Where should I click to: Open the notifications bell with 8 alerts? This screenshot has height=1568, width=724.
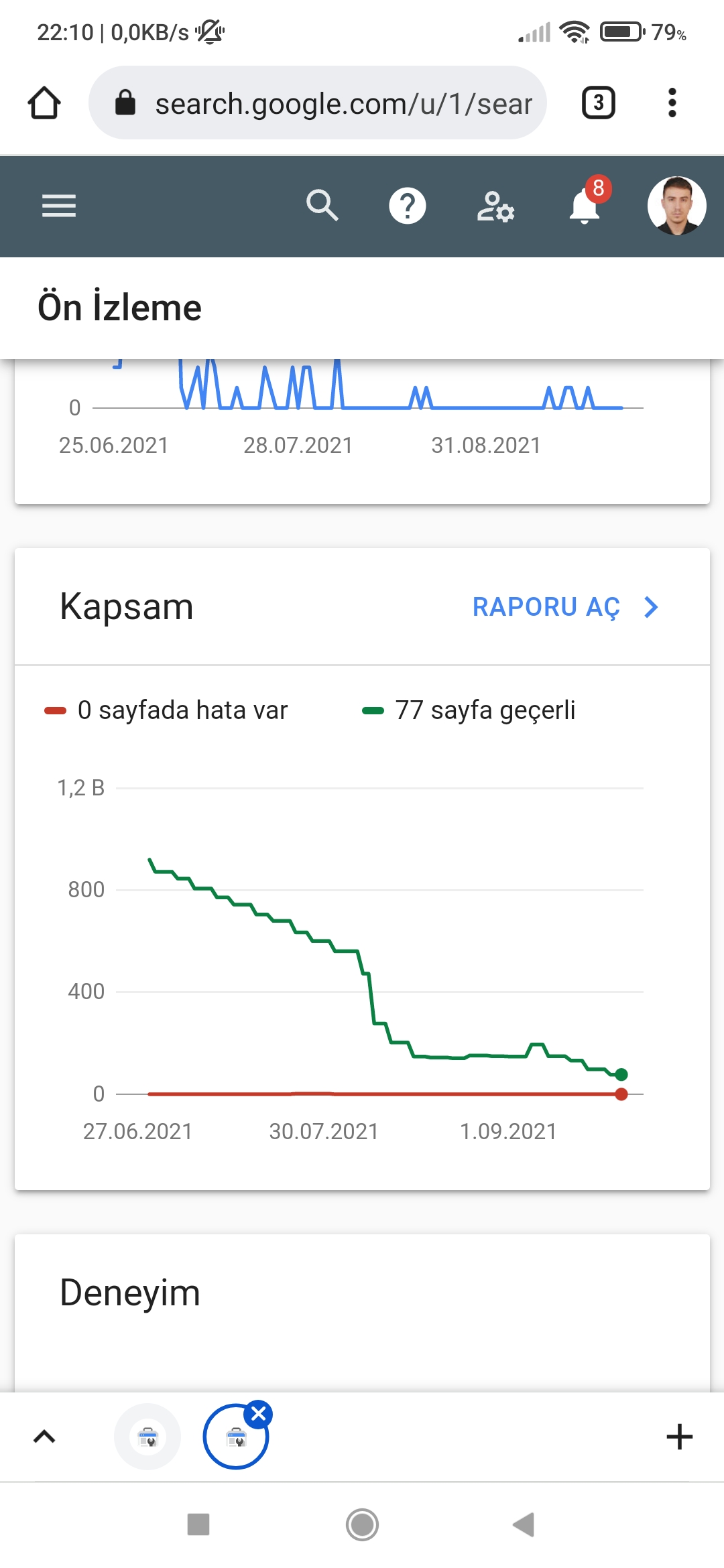pyautogui.click(x=585, y=205)
